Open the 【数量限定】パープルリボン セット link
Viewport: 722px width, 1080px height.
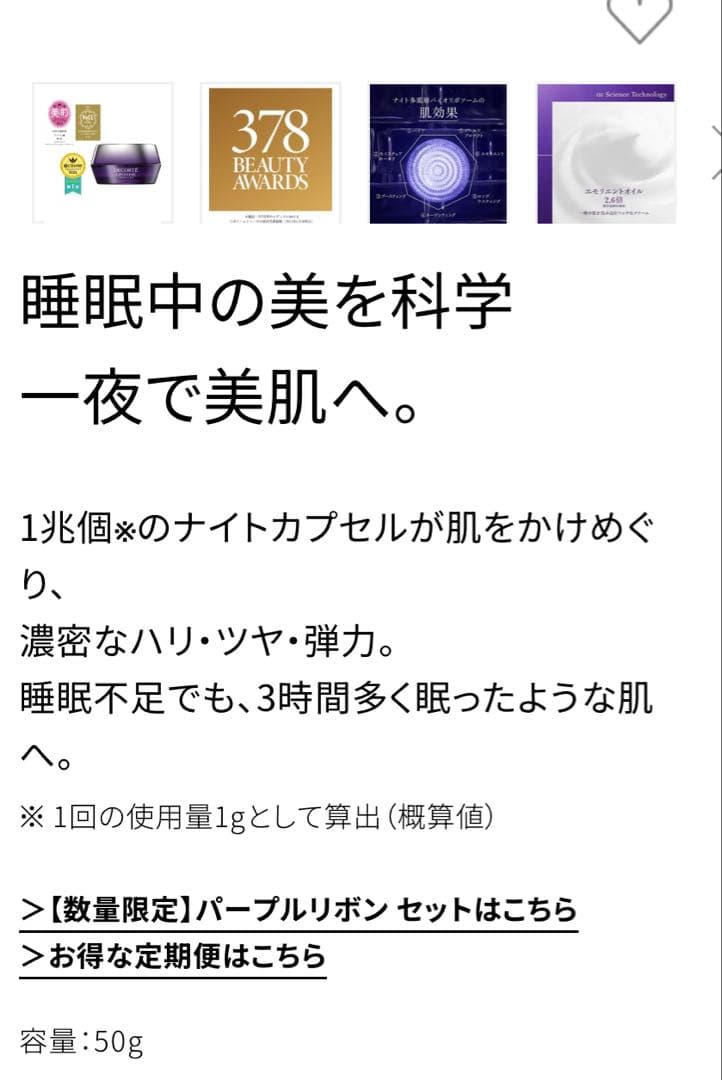(x=299, y=910)
